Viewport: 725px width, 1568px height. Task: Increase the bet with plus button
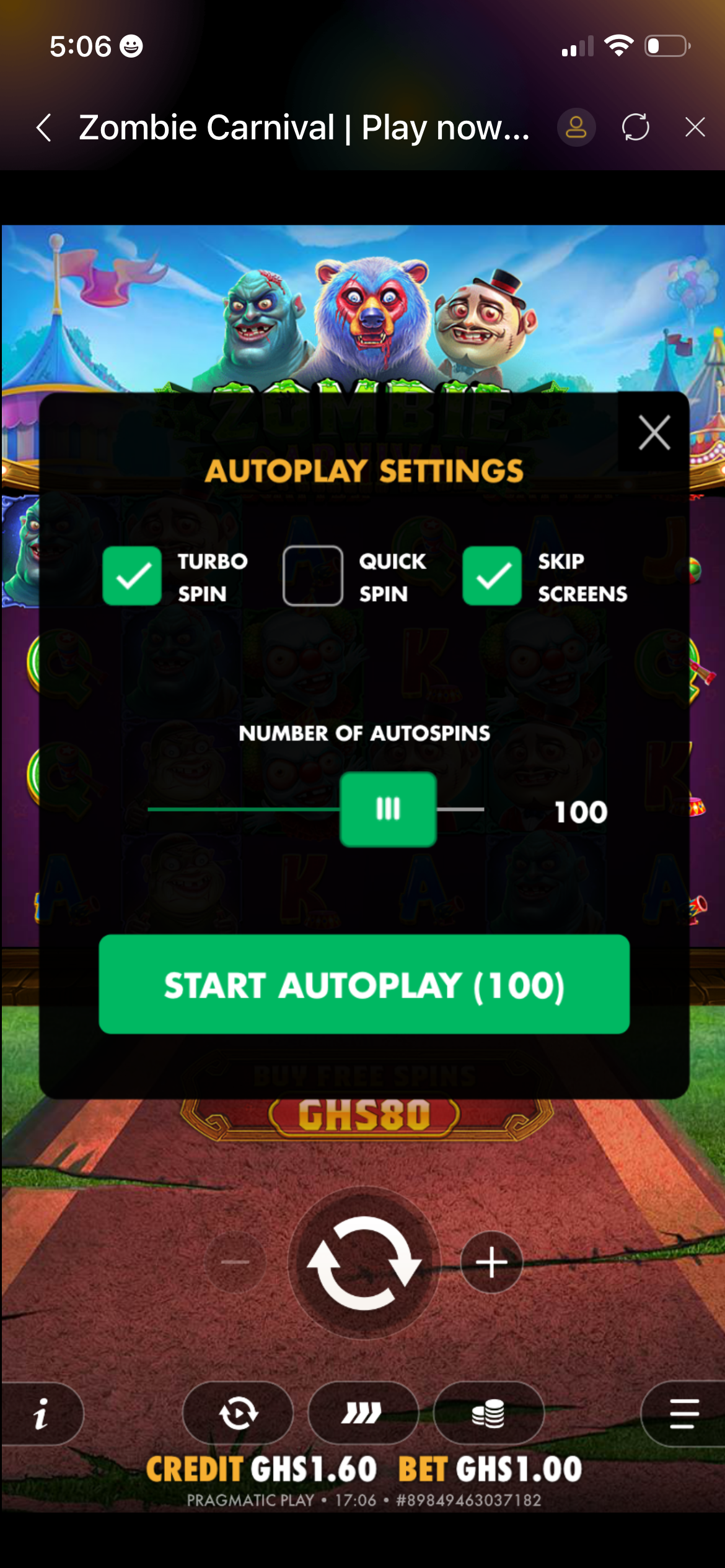click(x=492, y=1262)
